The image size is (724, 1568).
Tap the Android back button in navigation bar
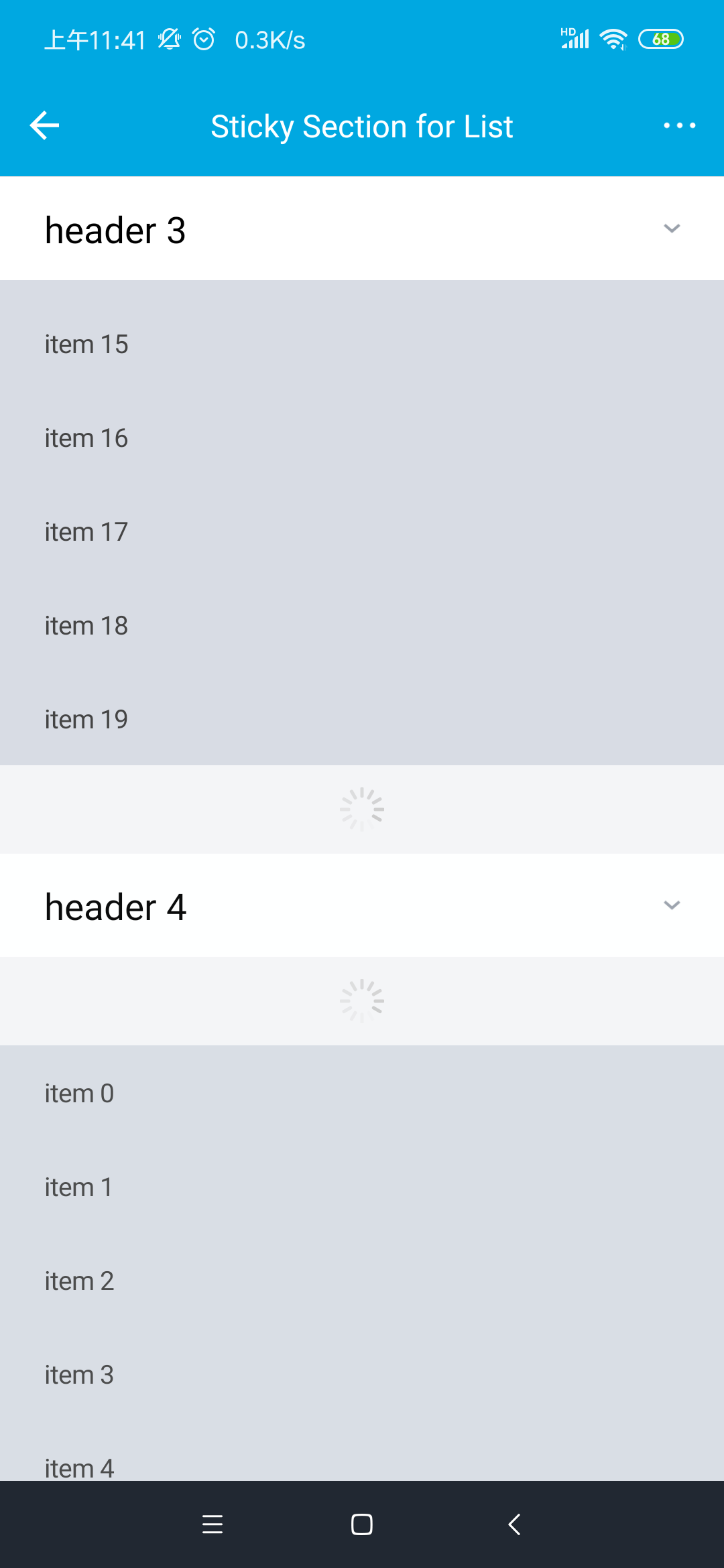pos(513,1525)
